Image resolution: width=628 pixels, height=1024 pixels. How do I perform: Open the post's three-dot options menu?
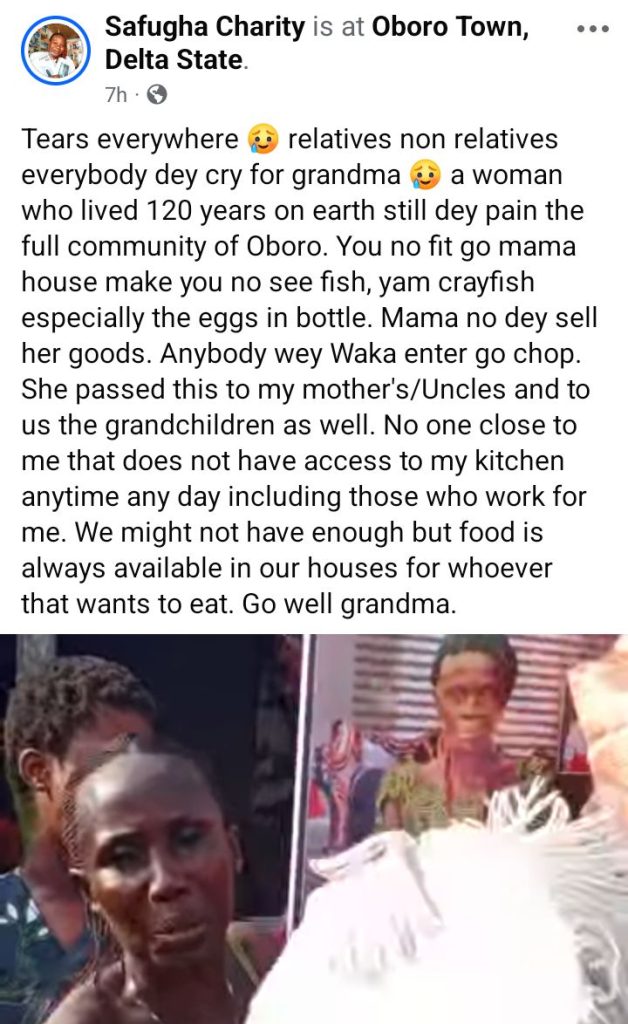(x=593, y=29)
